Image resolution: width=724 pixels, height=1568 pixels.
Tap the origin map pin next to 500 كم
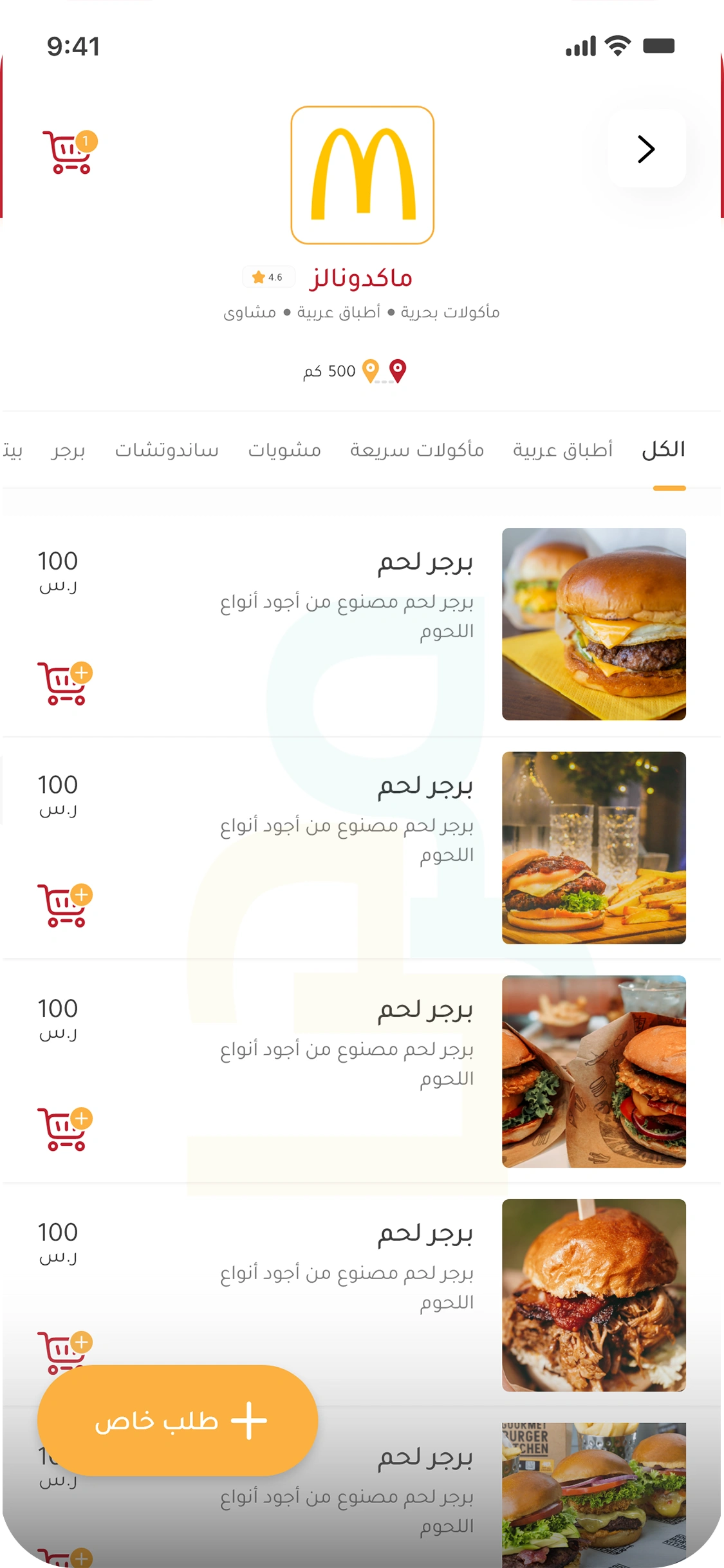(371, 372)
